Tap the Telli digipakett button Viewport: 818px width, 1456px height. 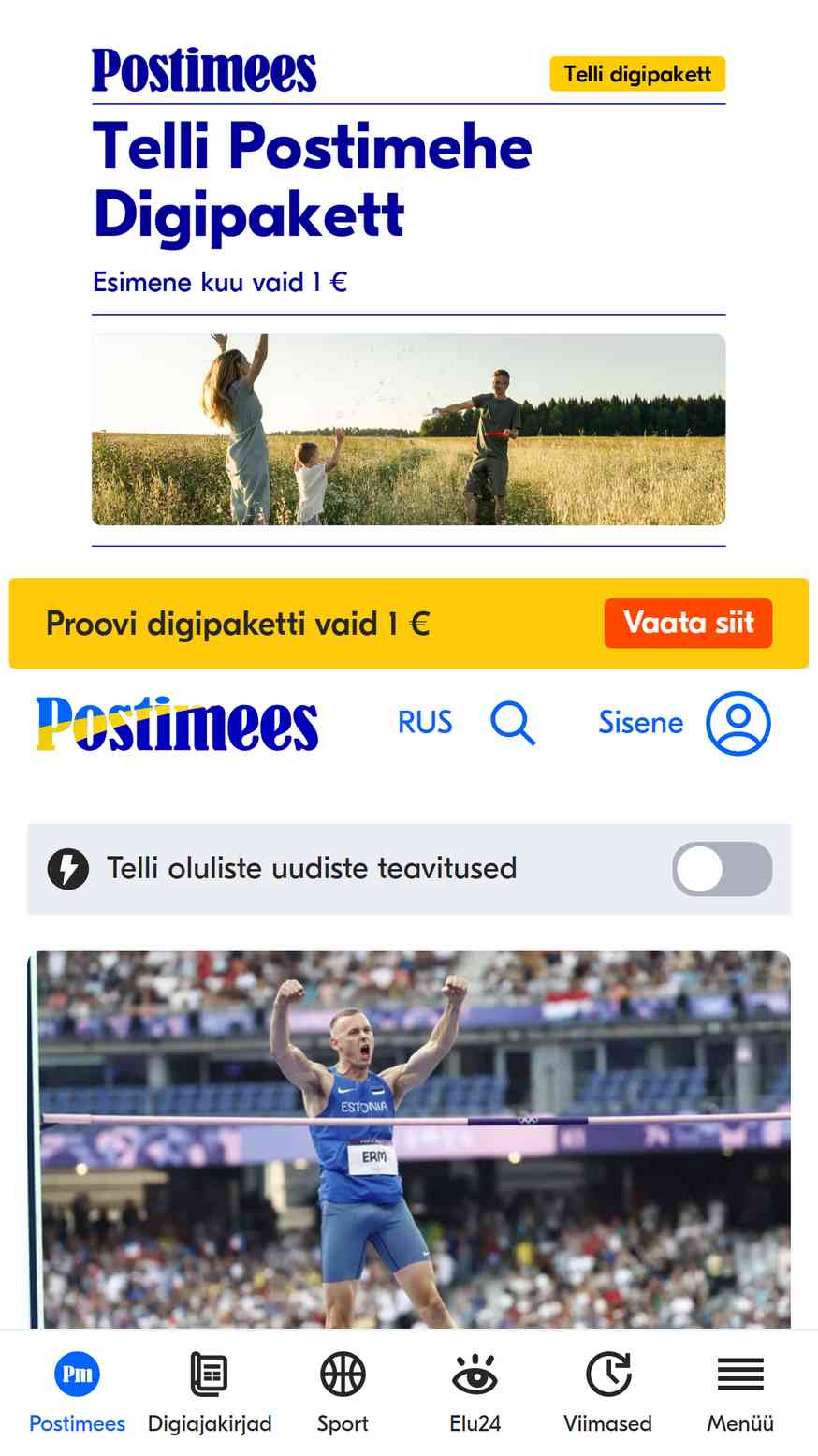[636, 74]
